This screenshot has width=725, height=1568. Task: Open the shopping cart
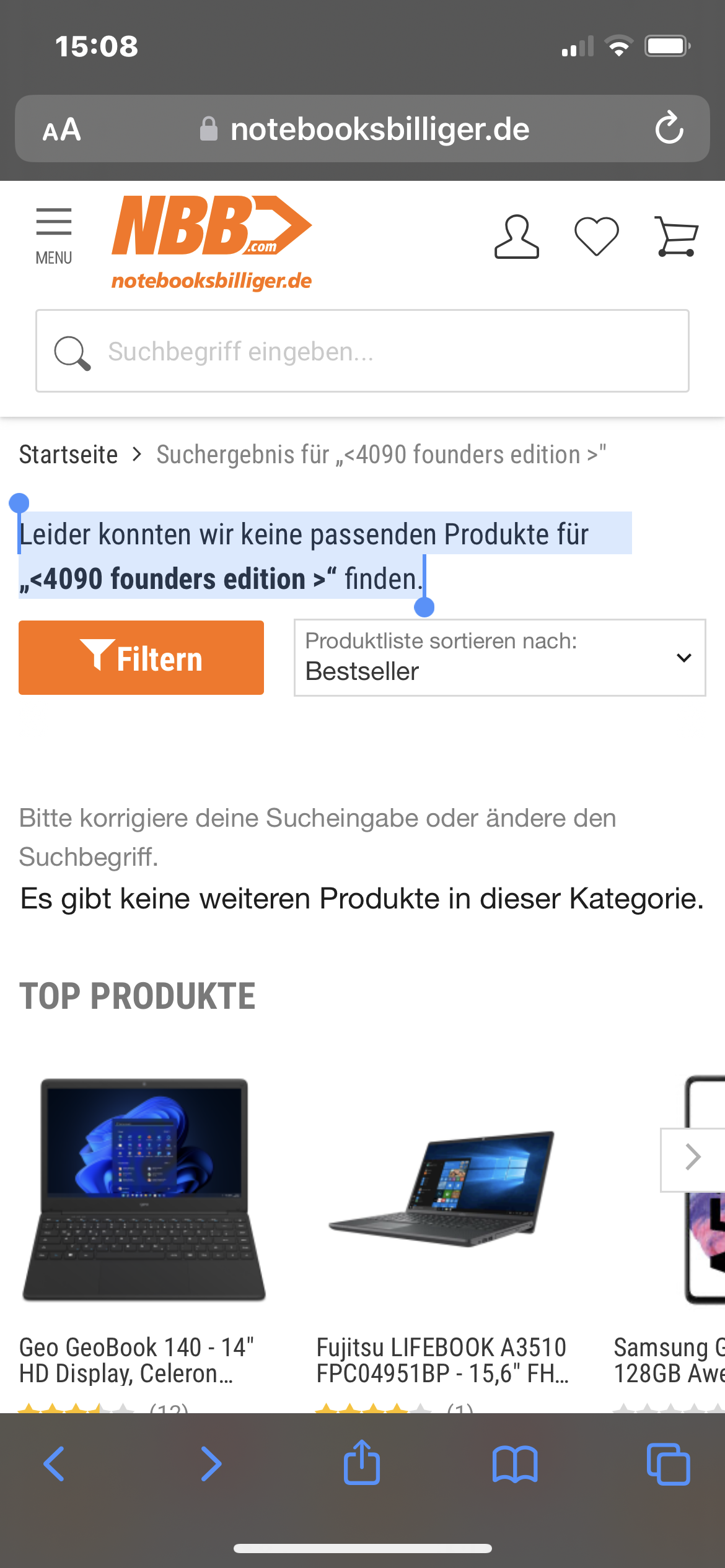point(677,237)
